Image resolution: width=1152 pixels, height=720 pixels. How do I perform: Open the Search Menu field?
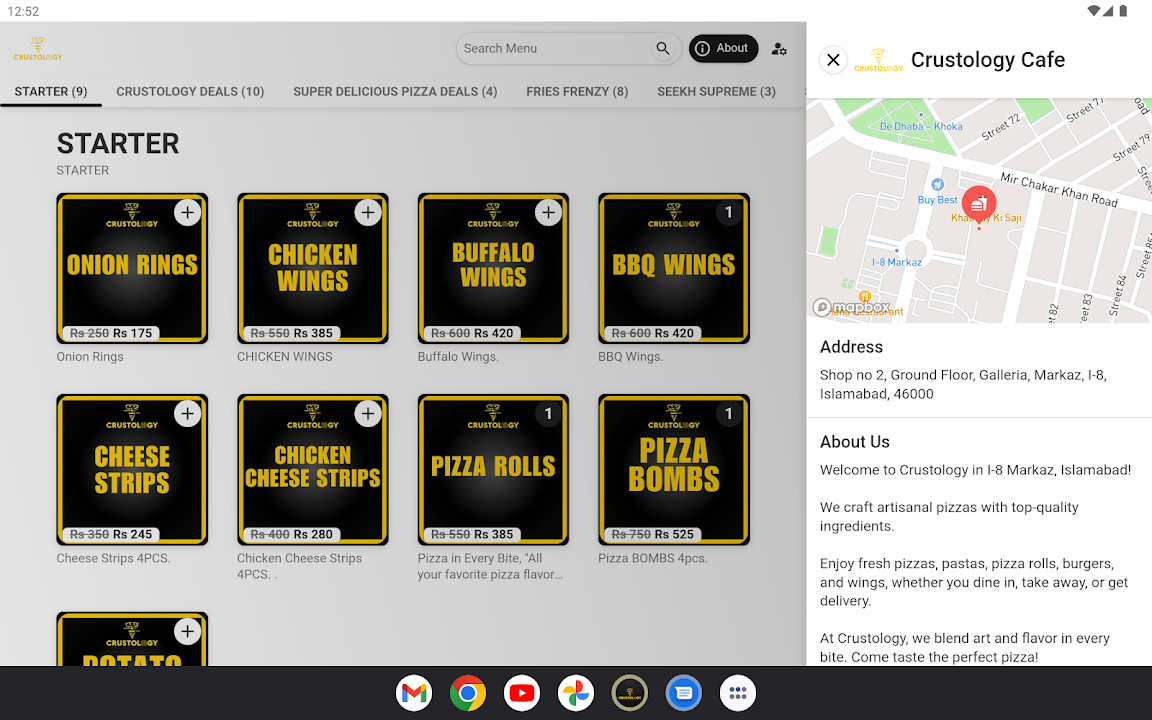[x=555, y=48]
